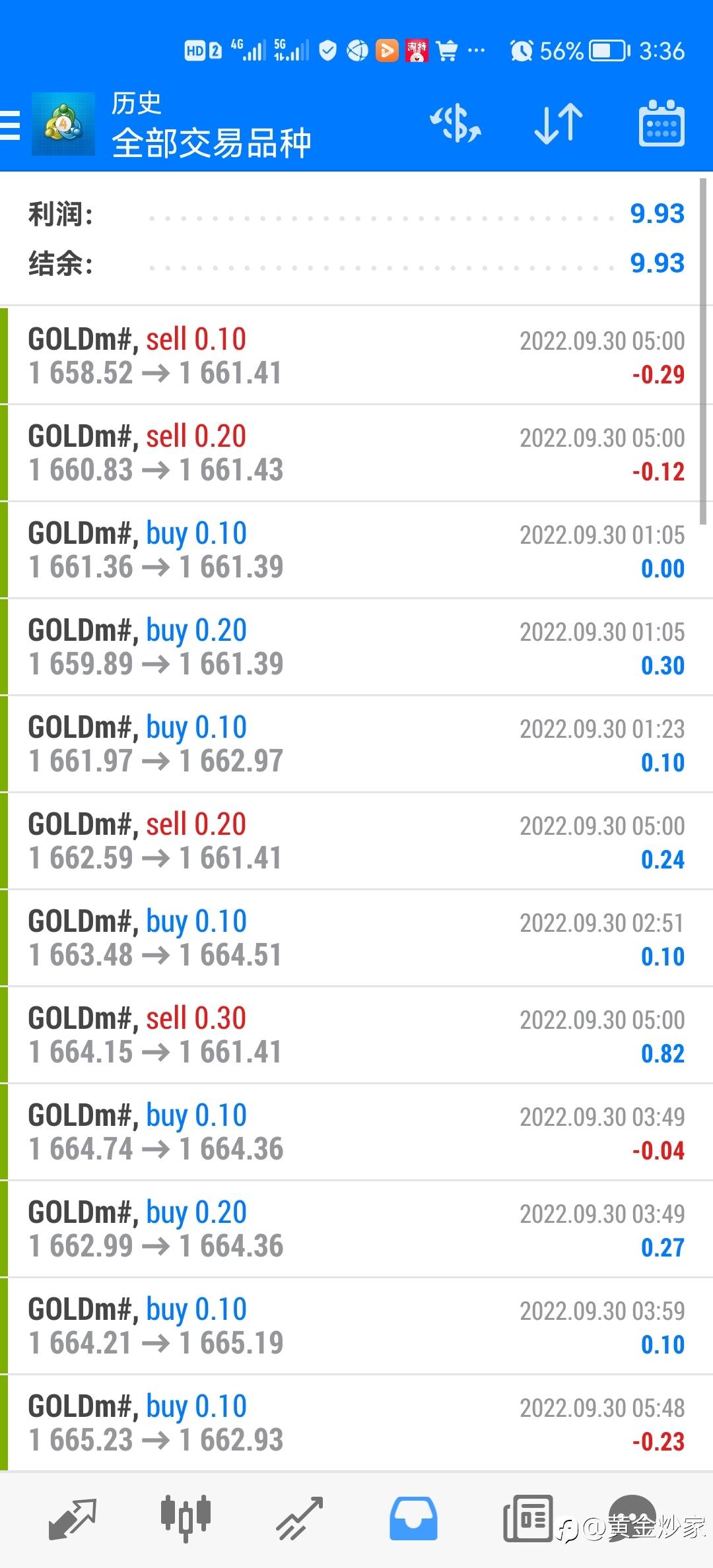Open the buy 0.20 trade at 1 662.99
Screen dimensions: 713x1568
tap(356, 1229)
